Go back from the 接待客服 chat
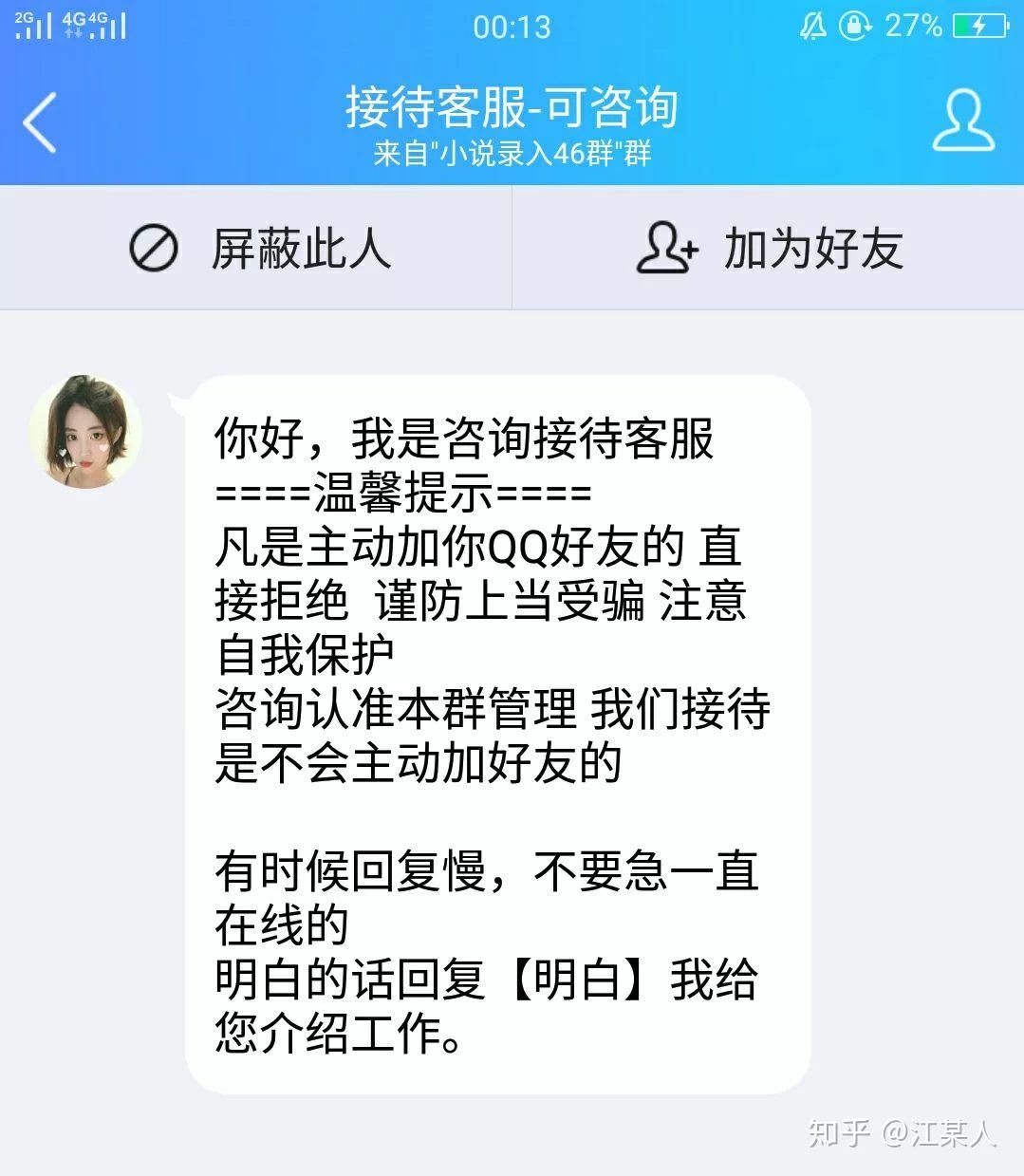1024x1176 pixels. (40, 122)
